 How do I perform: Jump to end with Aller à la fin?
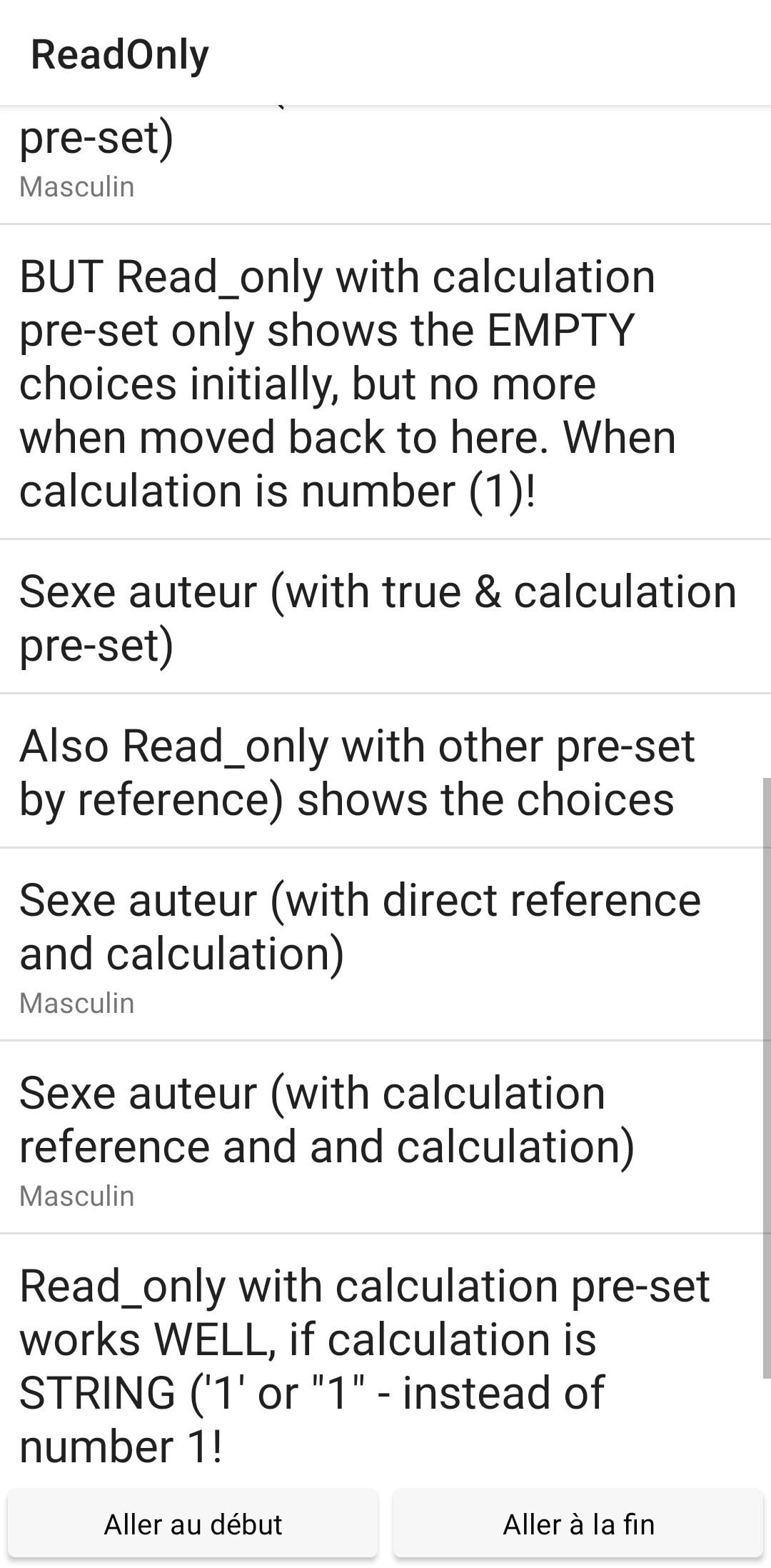[578, 1524]
